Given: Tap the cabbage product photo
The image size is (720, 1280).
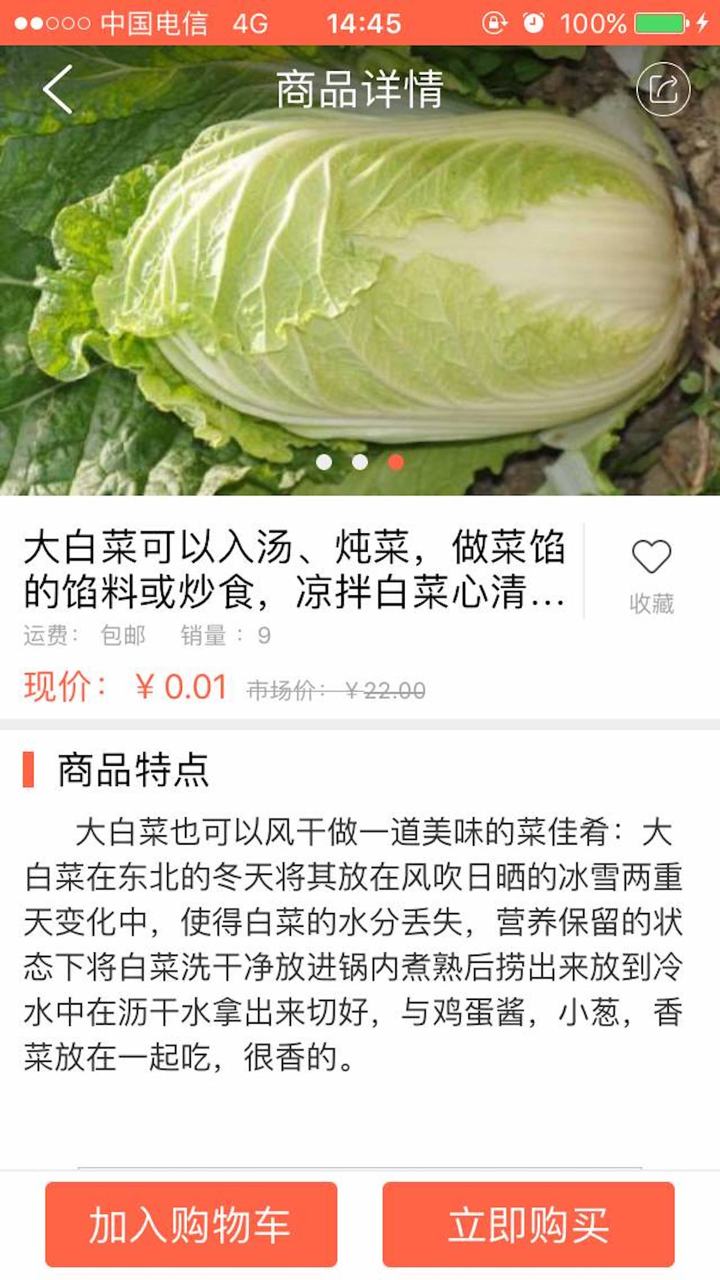Looking at the screenshot, I should (360, 280).
